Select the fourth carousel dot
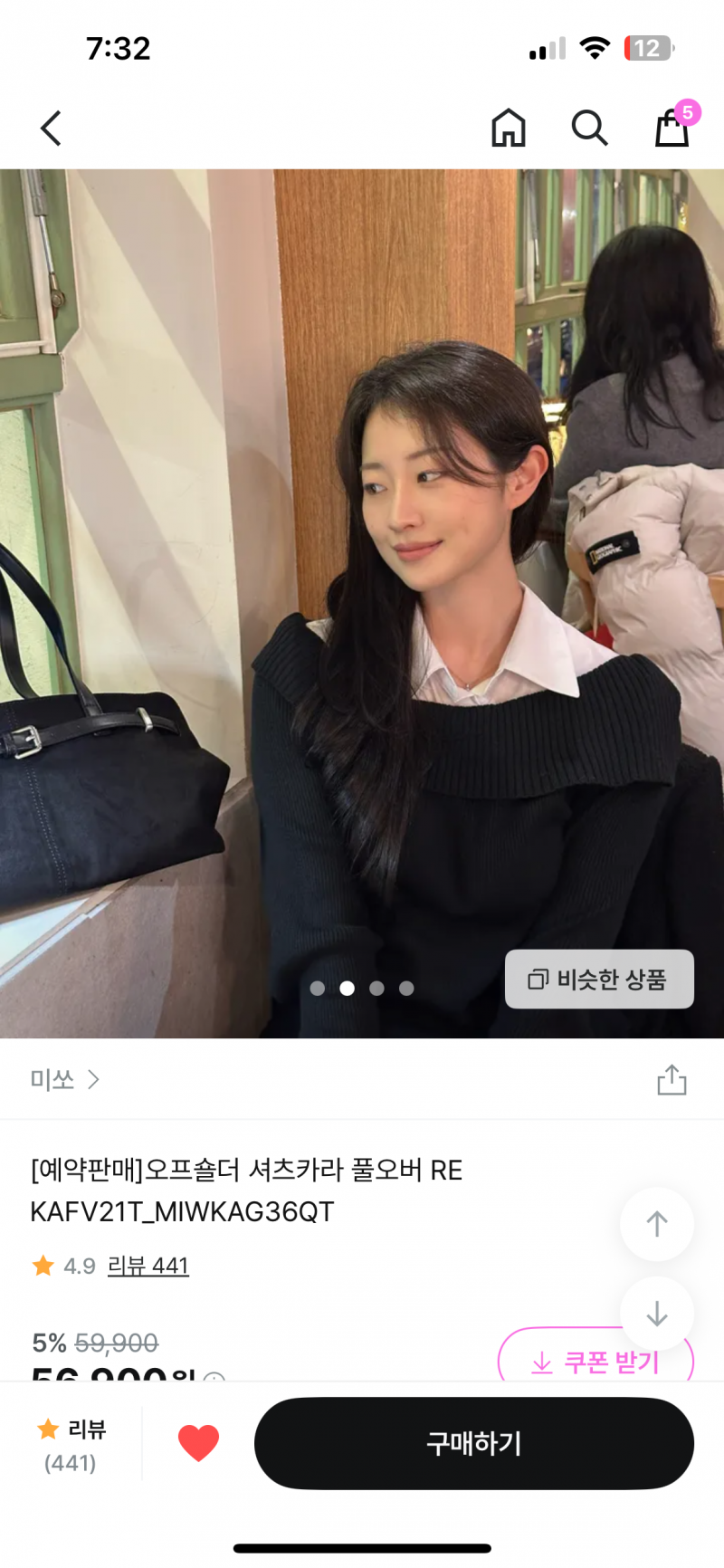The width and height of the screenshot is (724, 1568). 406,989
